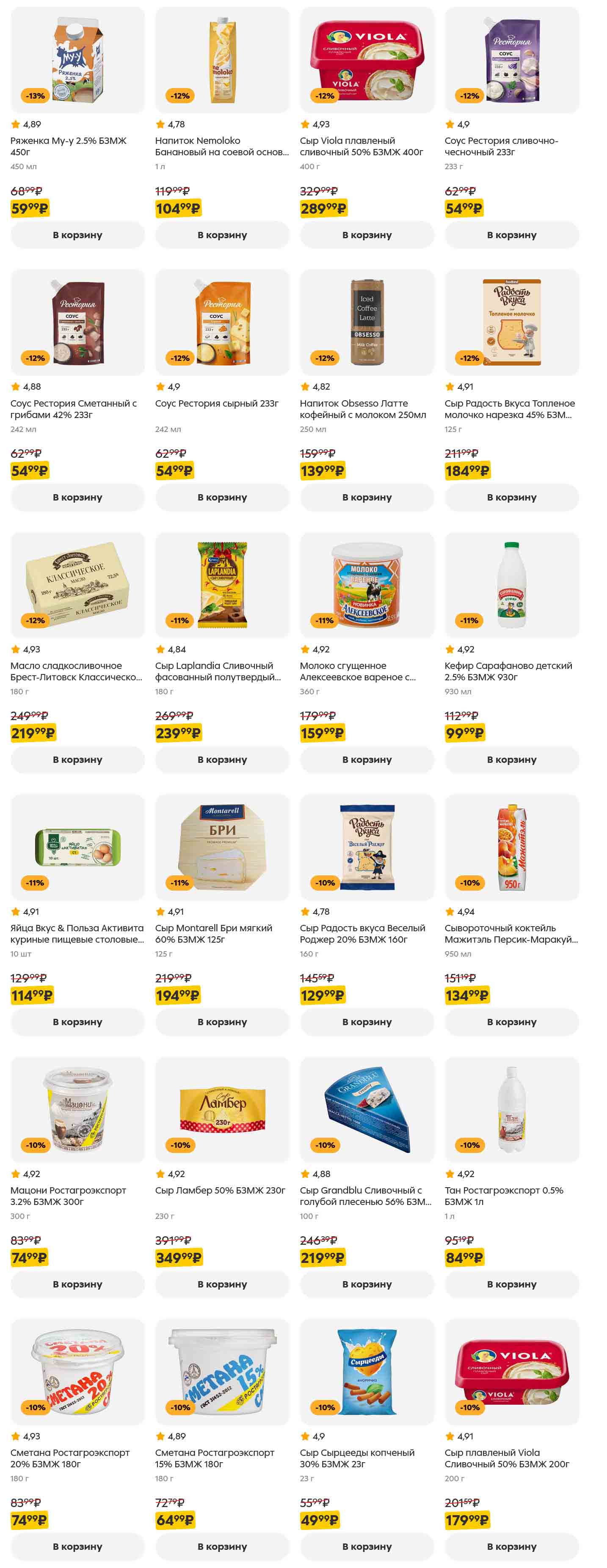
Task: Add Nemoloko банановый drink to cart
Action: [222, 235]
